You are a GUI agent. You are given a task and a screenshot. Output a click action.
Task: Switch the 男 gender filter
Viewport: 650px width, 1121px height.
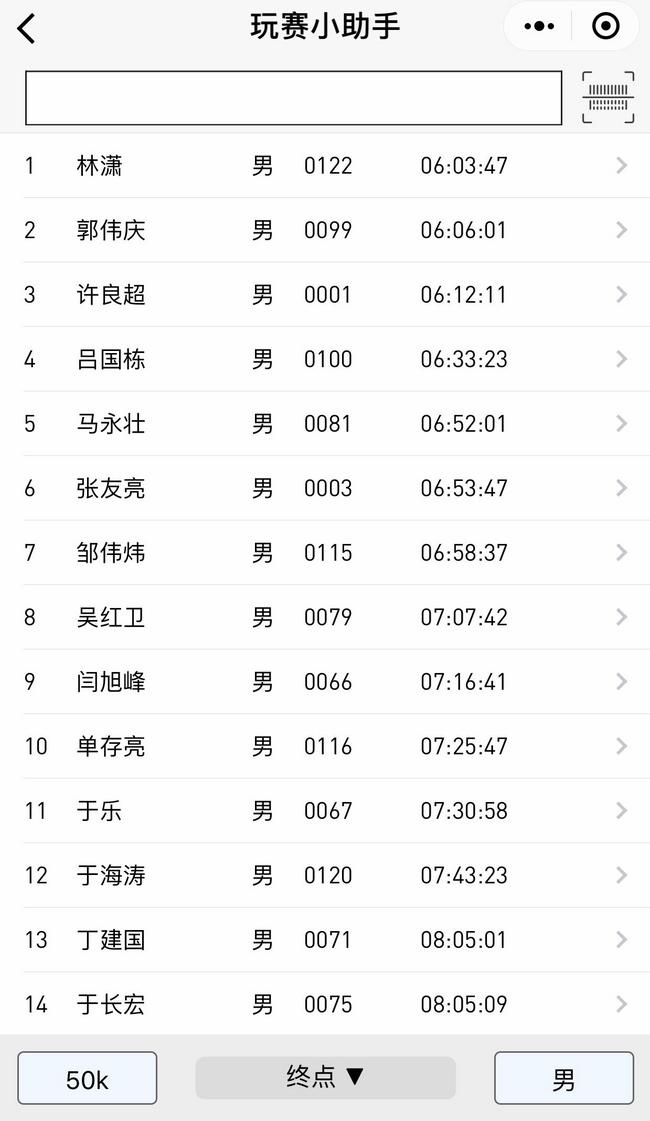click(563, 1078)
